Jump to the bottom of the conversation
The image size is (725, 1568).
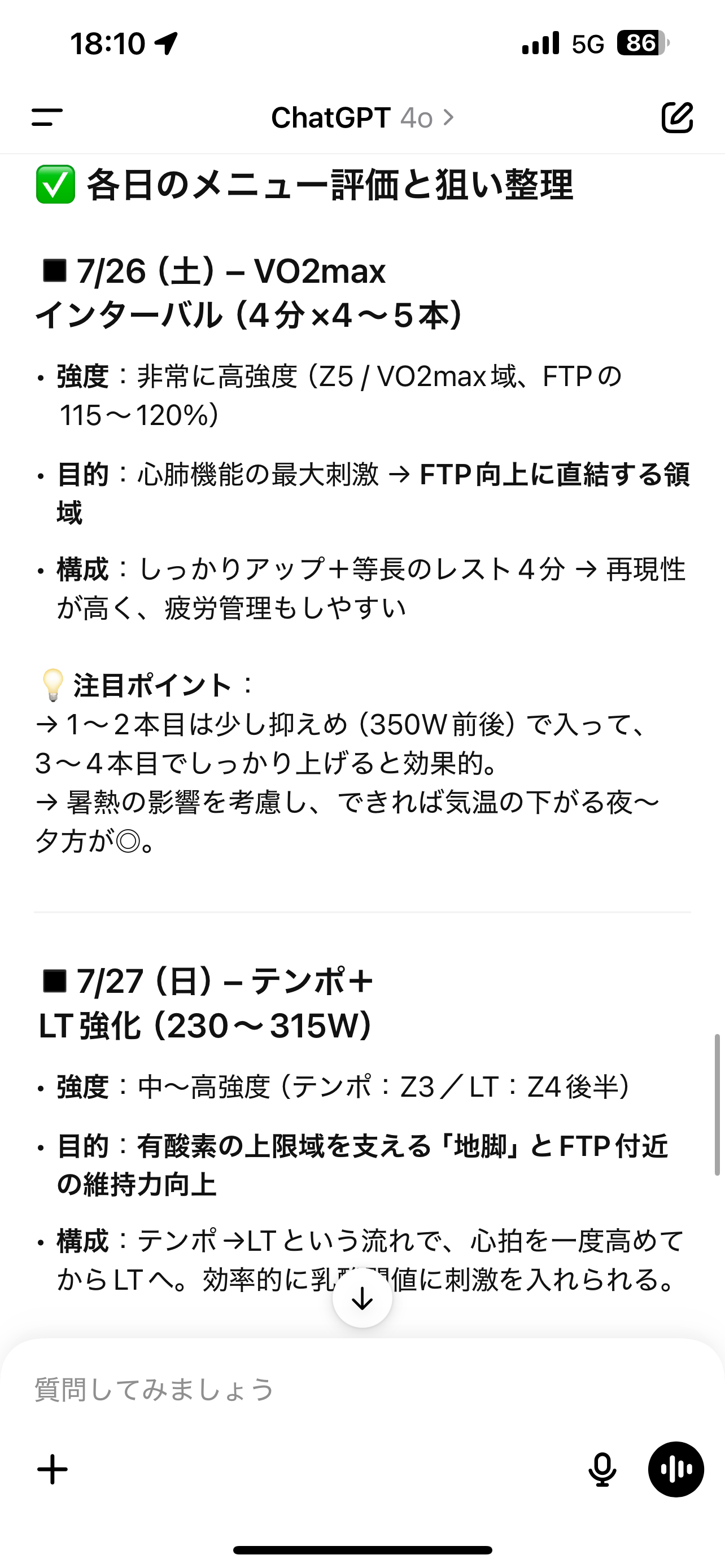(x=362, y=1298)
